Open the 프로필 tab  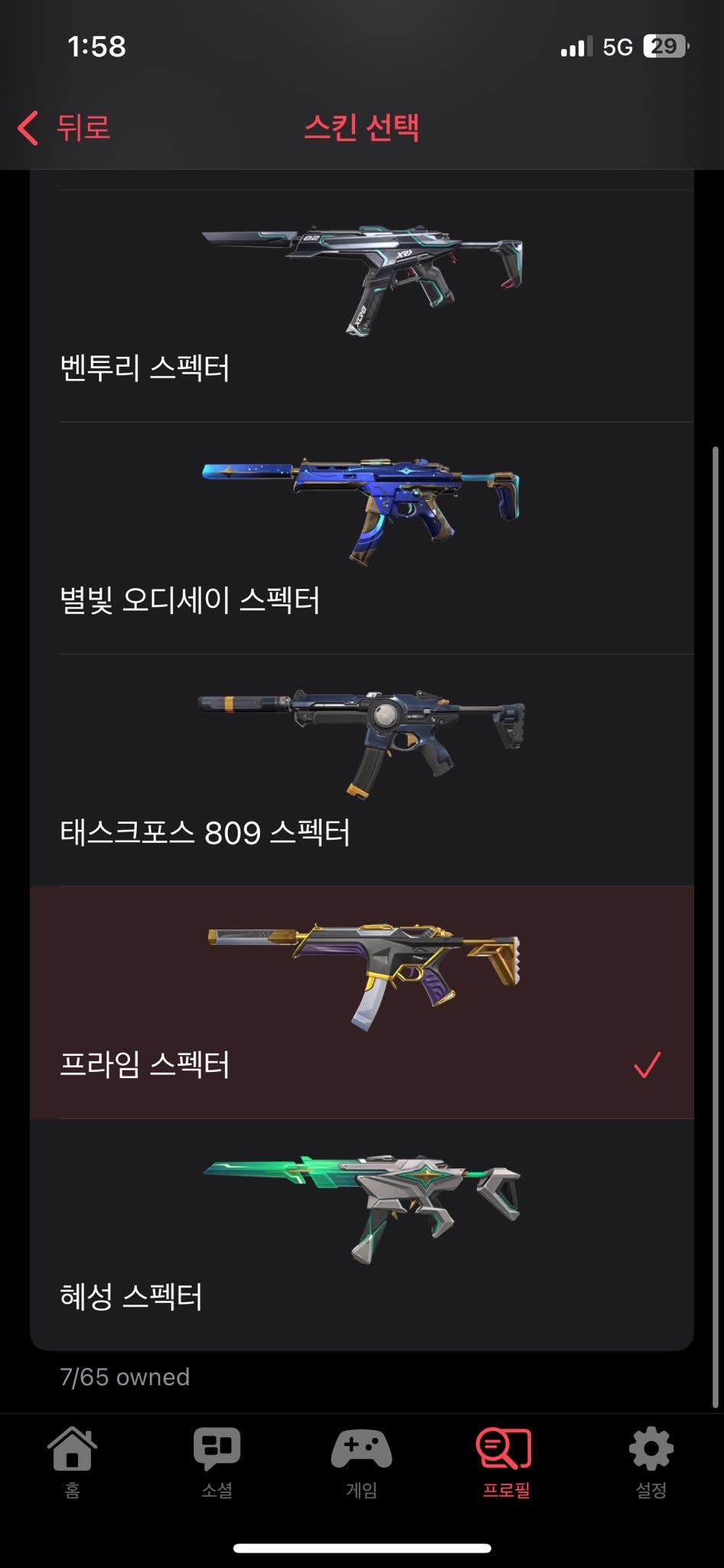coord(505,1461)
